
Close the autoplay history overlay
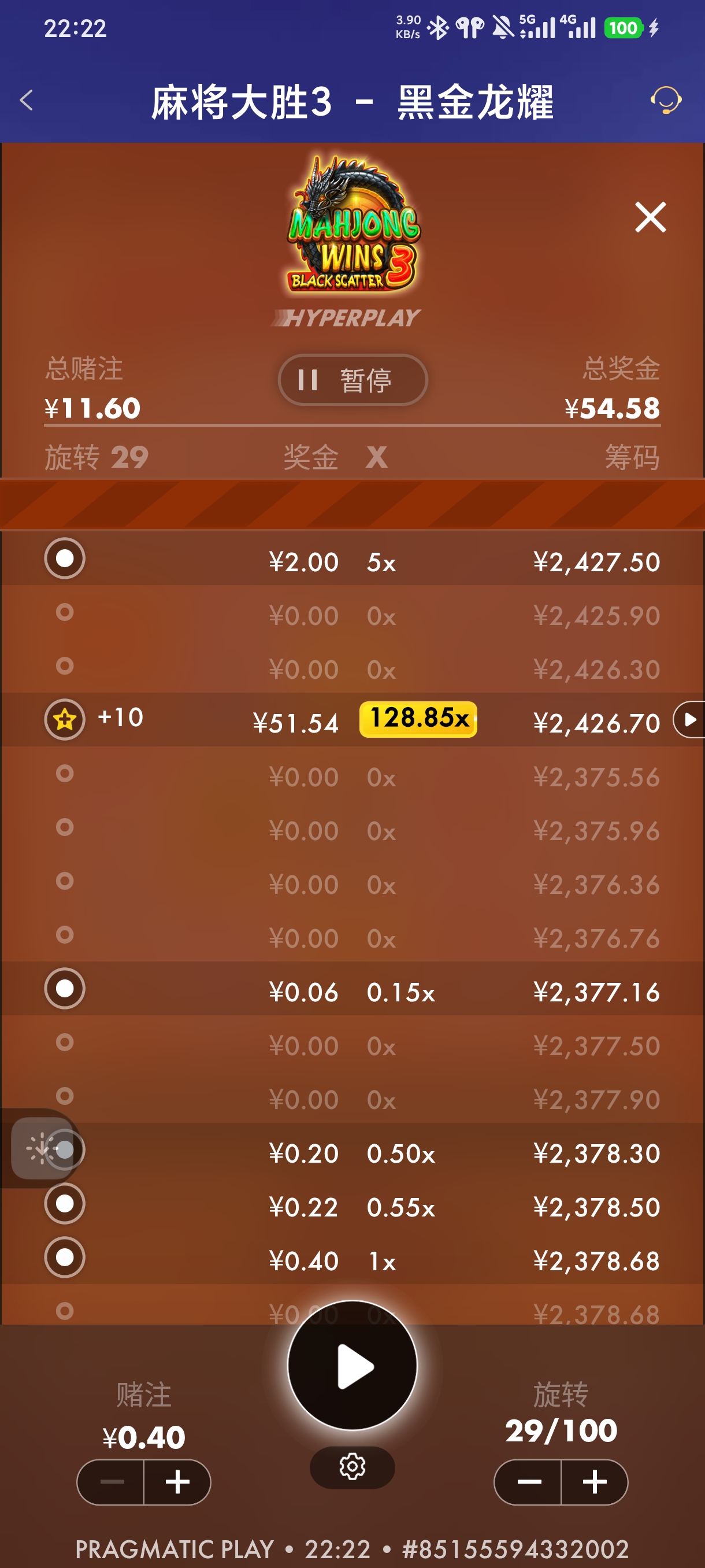[x=650, y=217]
